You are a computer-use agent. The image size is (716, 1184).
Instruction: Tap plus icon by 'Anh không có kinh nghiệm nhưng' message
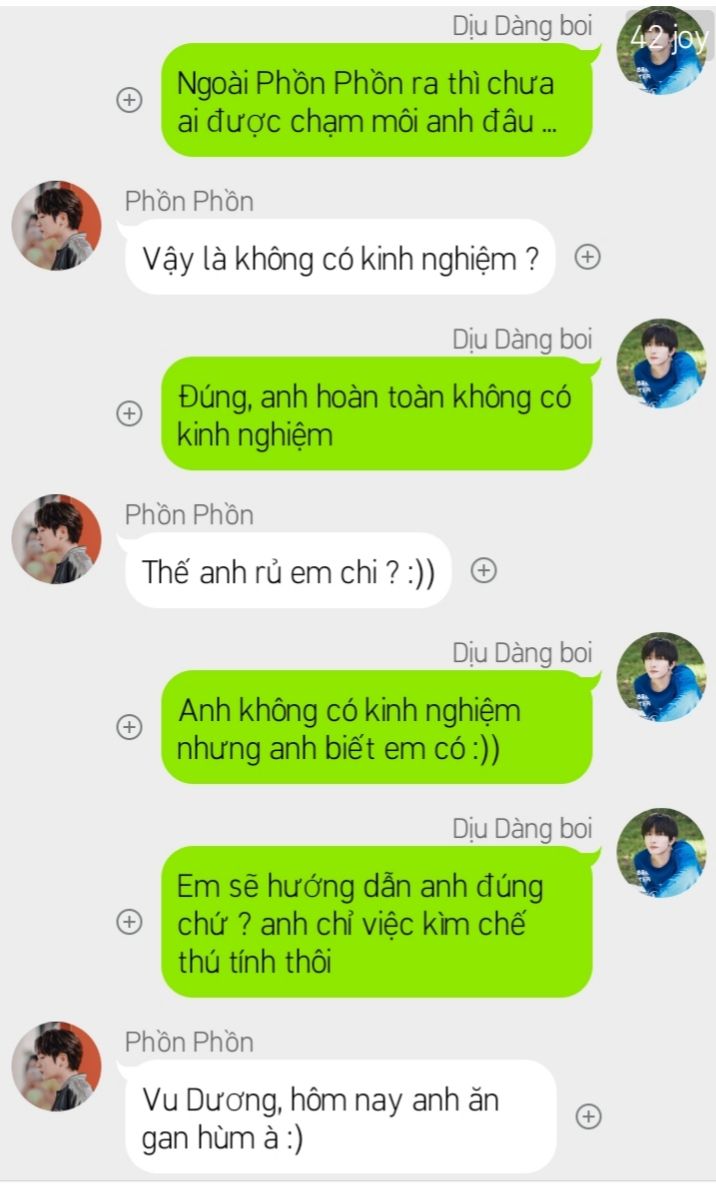129,728
